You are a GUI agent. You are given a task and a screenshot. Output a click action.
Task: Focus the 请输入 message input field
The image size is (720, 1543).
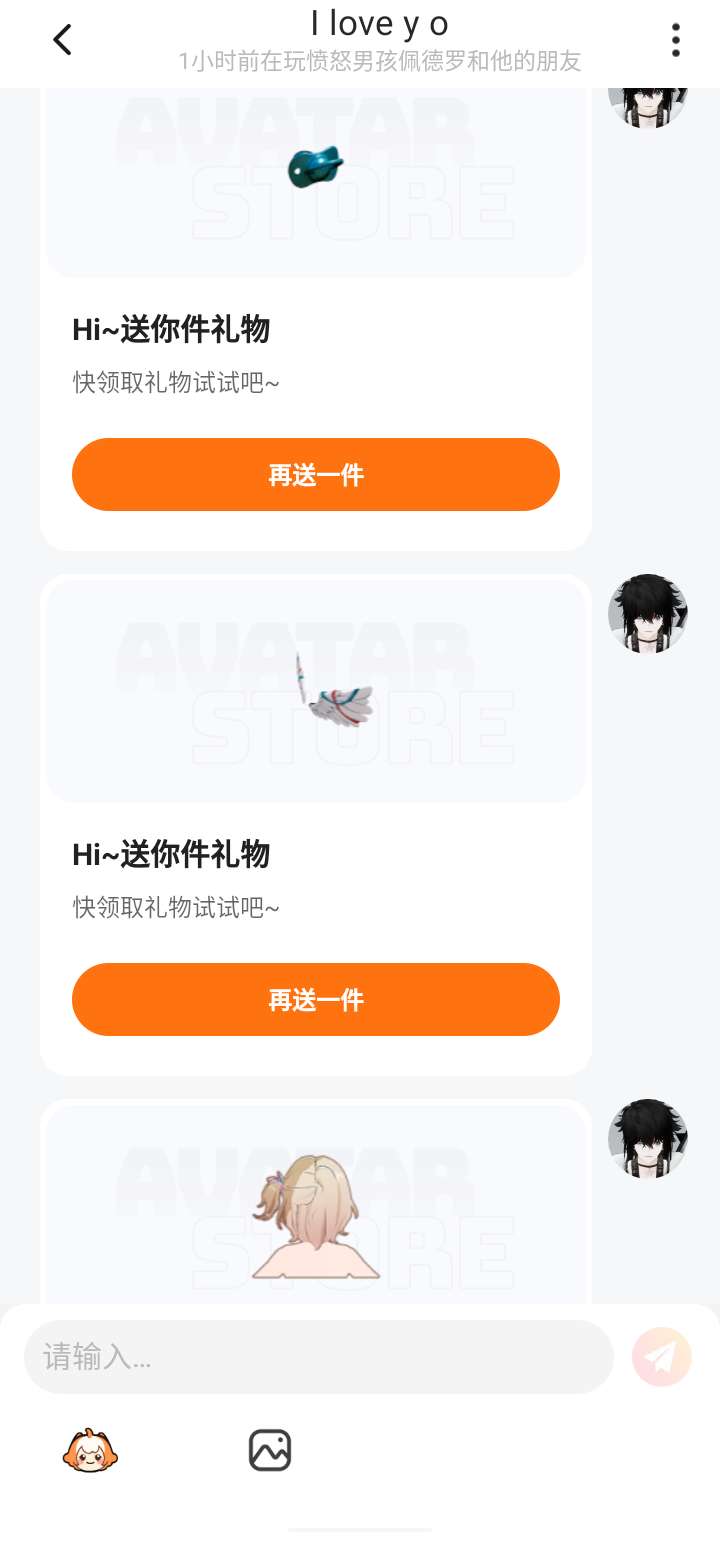pyautogui.click(x=318, y=1357)
